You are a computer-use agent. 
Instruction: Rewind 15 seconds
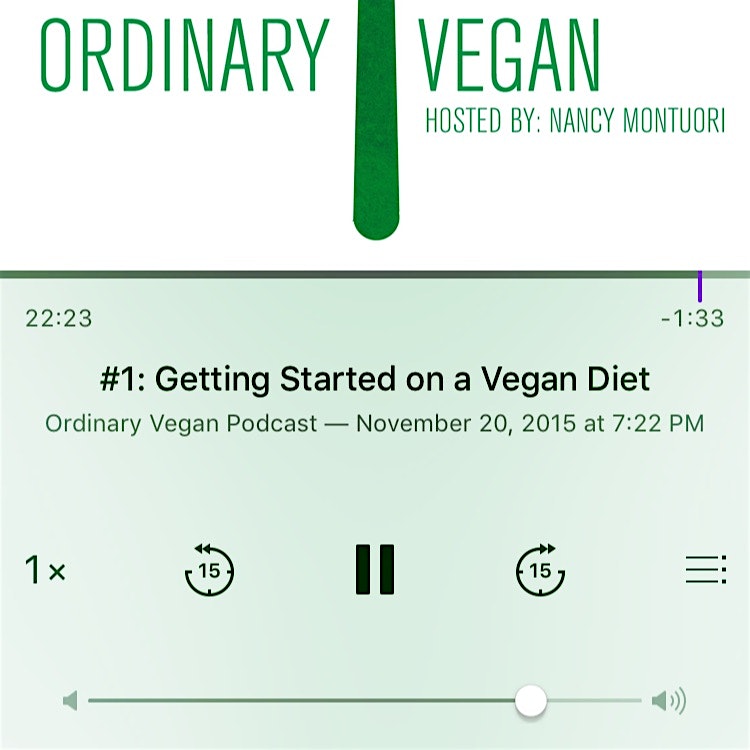click(x=209, y=571)
